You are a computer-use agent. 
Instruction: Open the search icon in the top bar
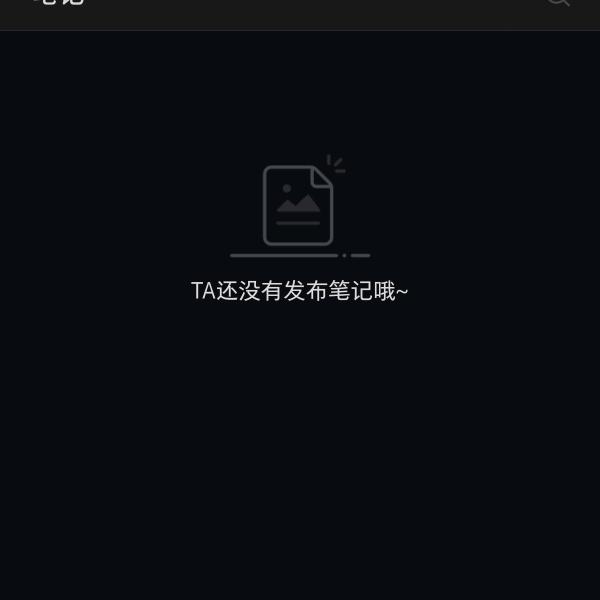[558, 3]
